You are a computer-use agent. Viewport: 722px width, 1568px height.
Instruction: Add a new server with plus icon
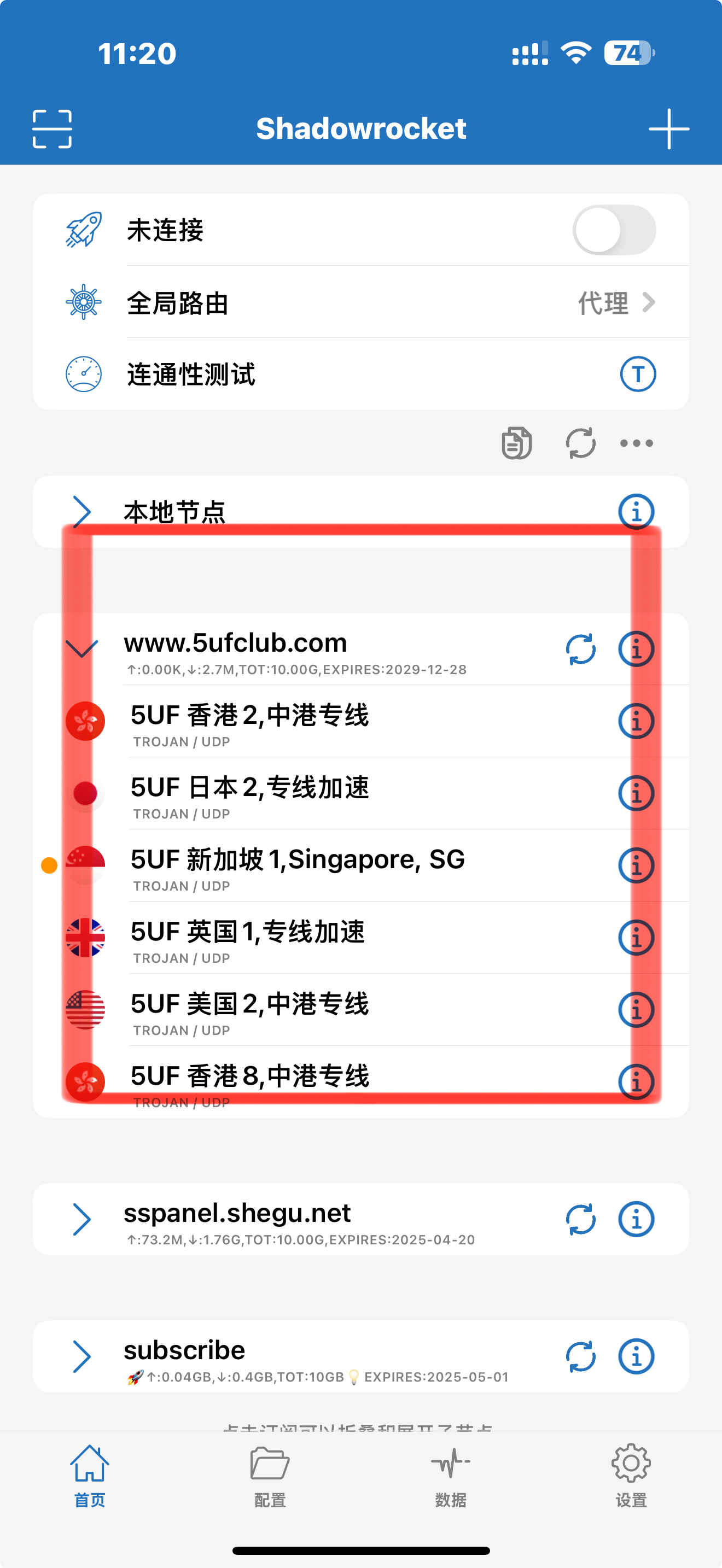click(x=668, y=128)
